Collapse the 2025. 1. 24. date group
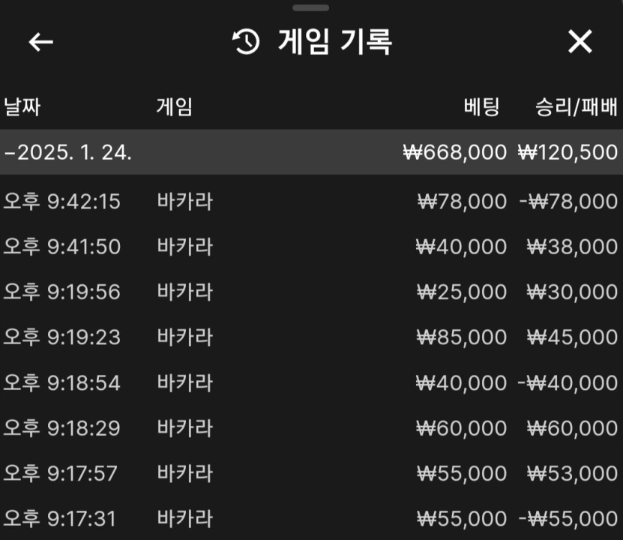The width and height of the screenshot is (623, 540). coord(70,152)
